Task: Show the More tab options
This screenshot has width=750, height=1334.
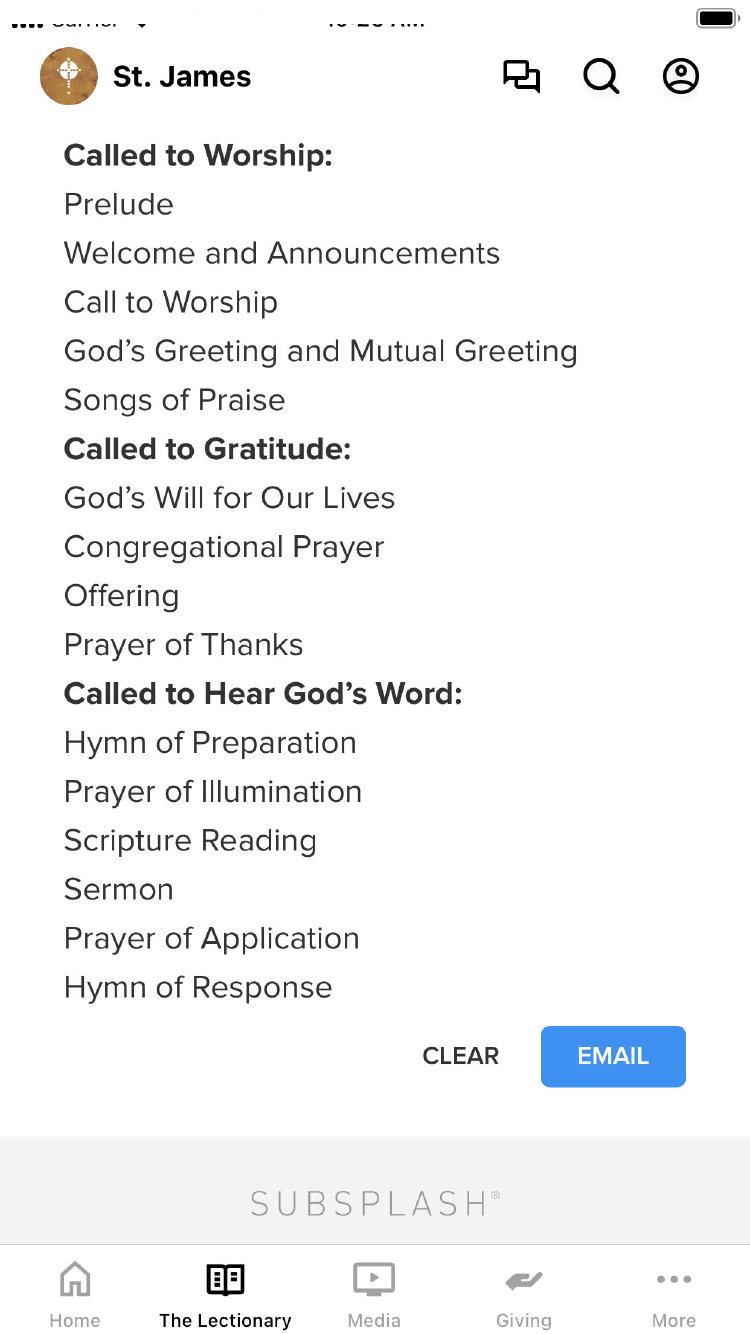Action: click(x=674, y=1294)
